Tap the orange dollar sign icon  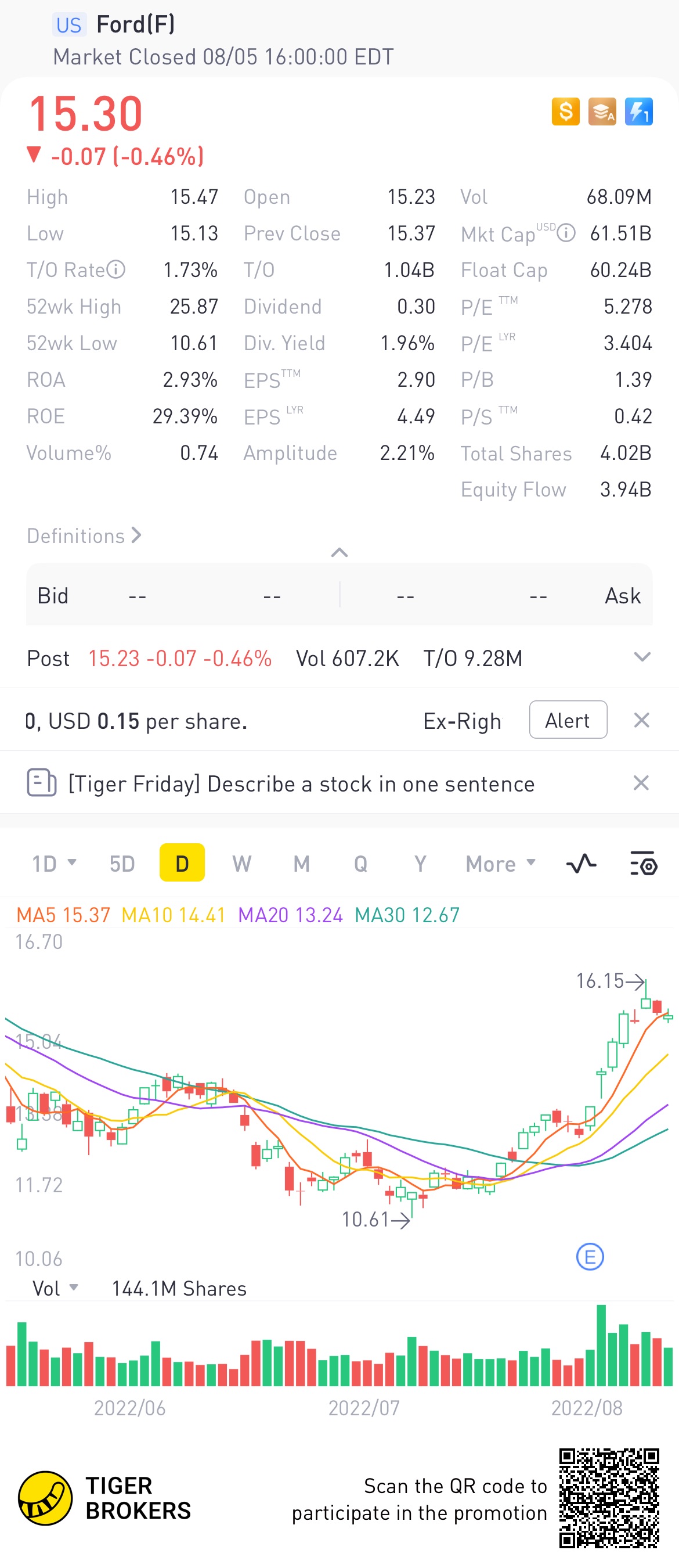pyautogui.click(x=565, y=112)
